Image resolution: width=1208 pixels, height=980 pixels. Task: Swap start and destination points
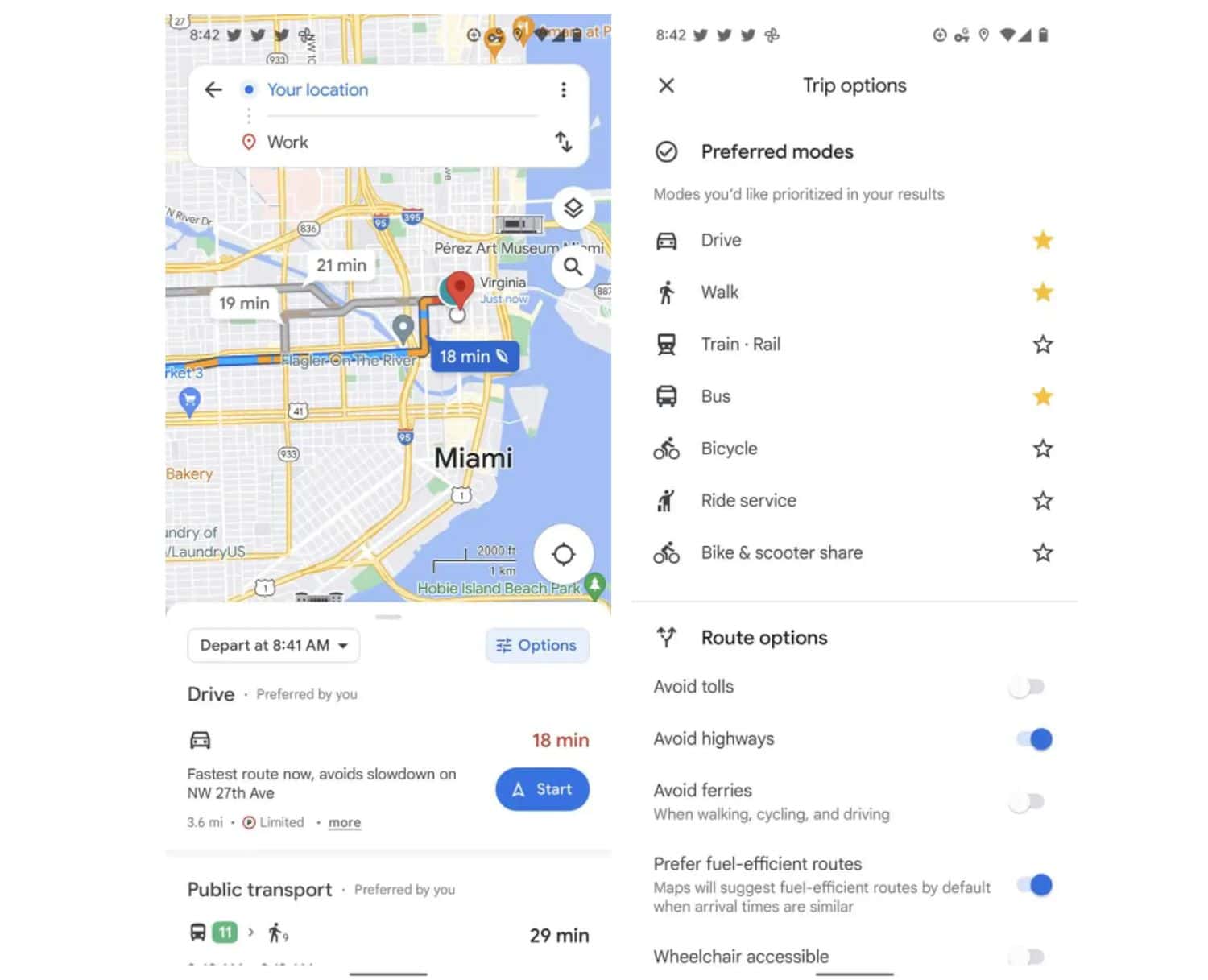(563, 142)
